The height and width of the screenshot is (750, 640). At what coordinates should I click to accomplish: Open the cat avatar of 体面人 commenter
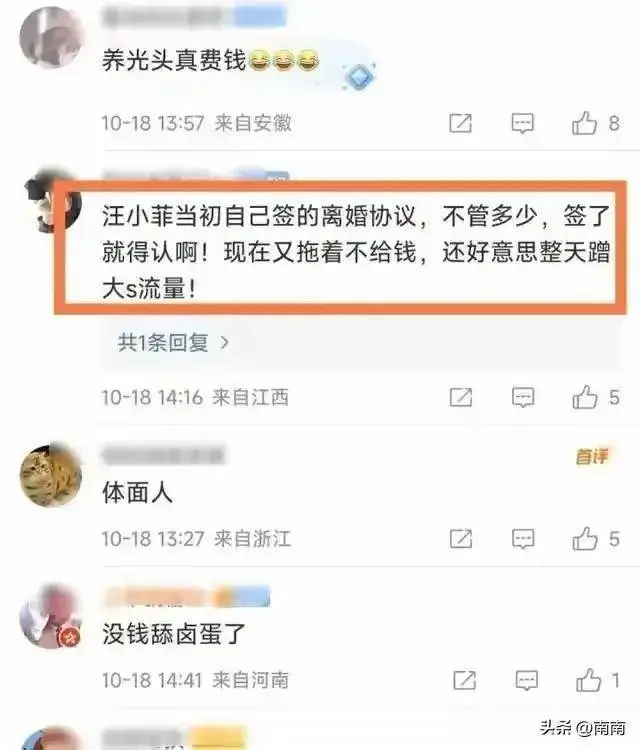coord(50,476)
